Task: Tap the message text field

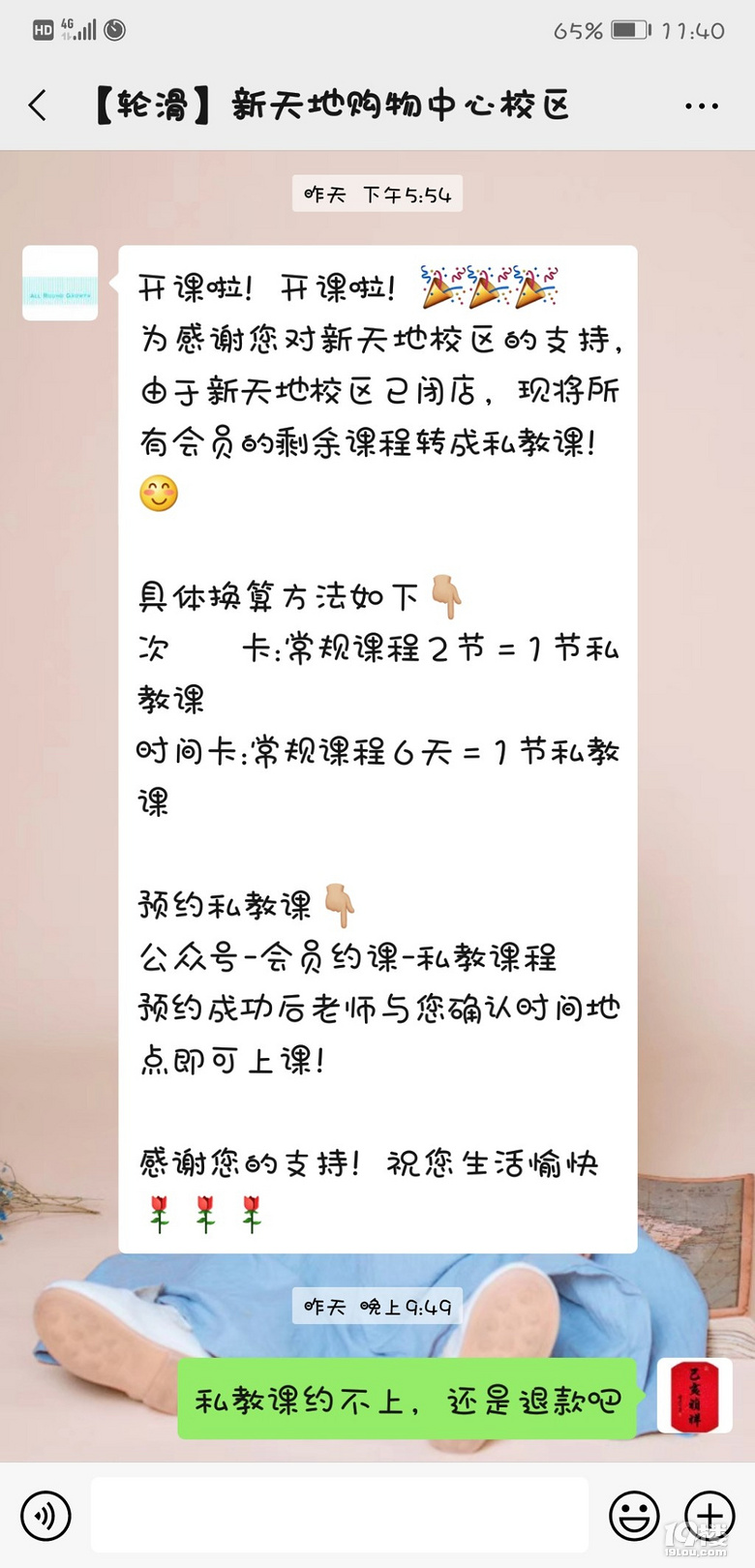Action: 339,1515
